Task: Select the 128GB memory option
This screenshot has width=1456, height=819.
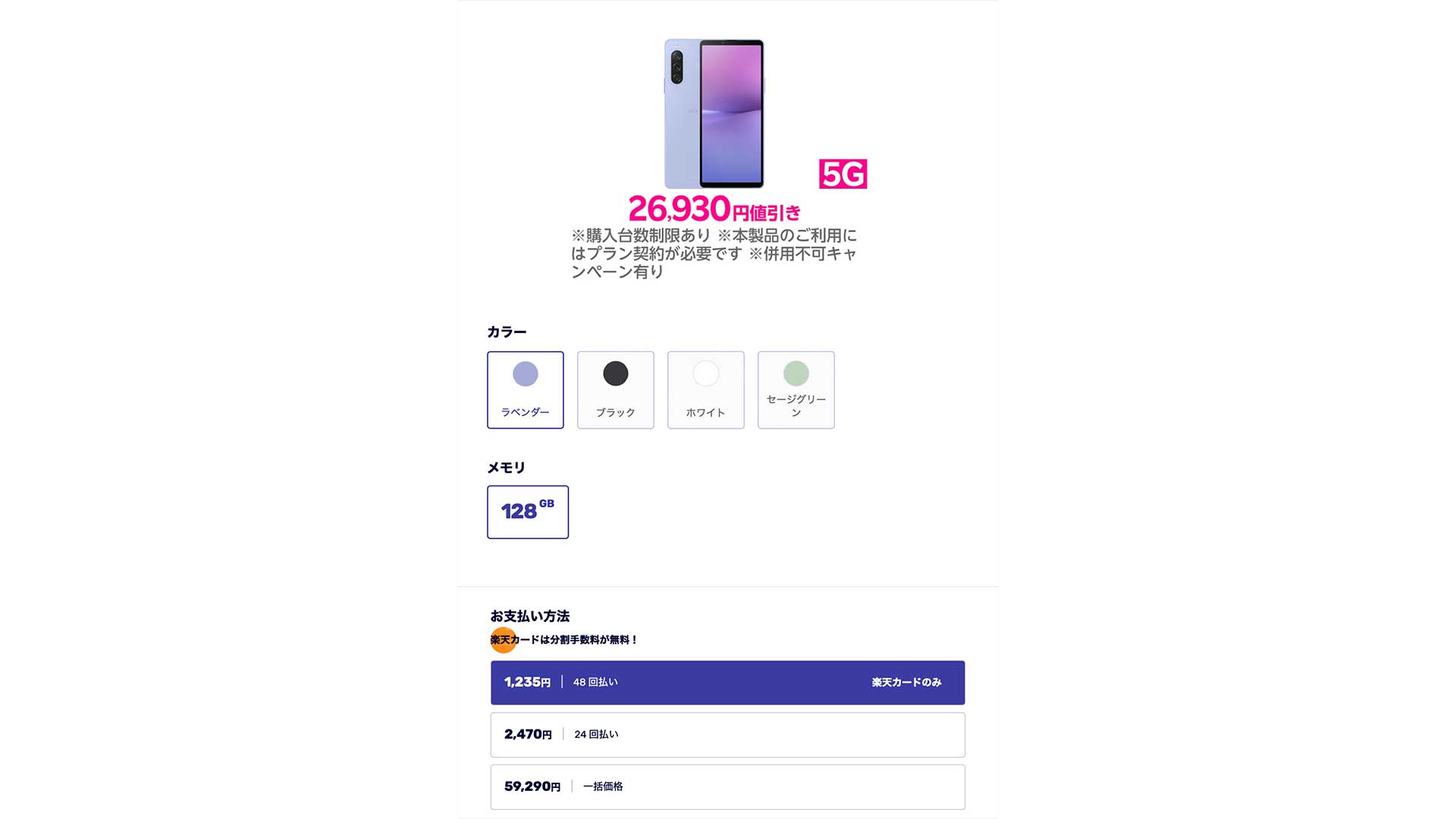Action: point(527,512)
